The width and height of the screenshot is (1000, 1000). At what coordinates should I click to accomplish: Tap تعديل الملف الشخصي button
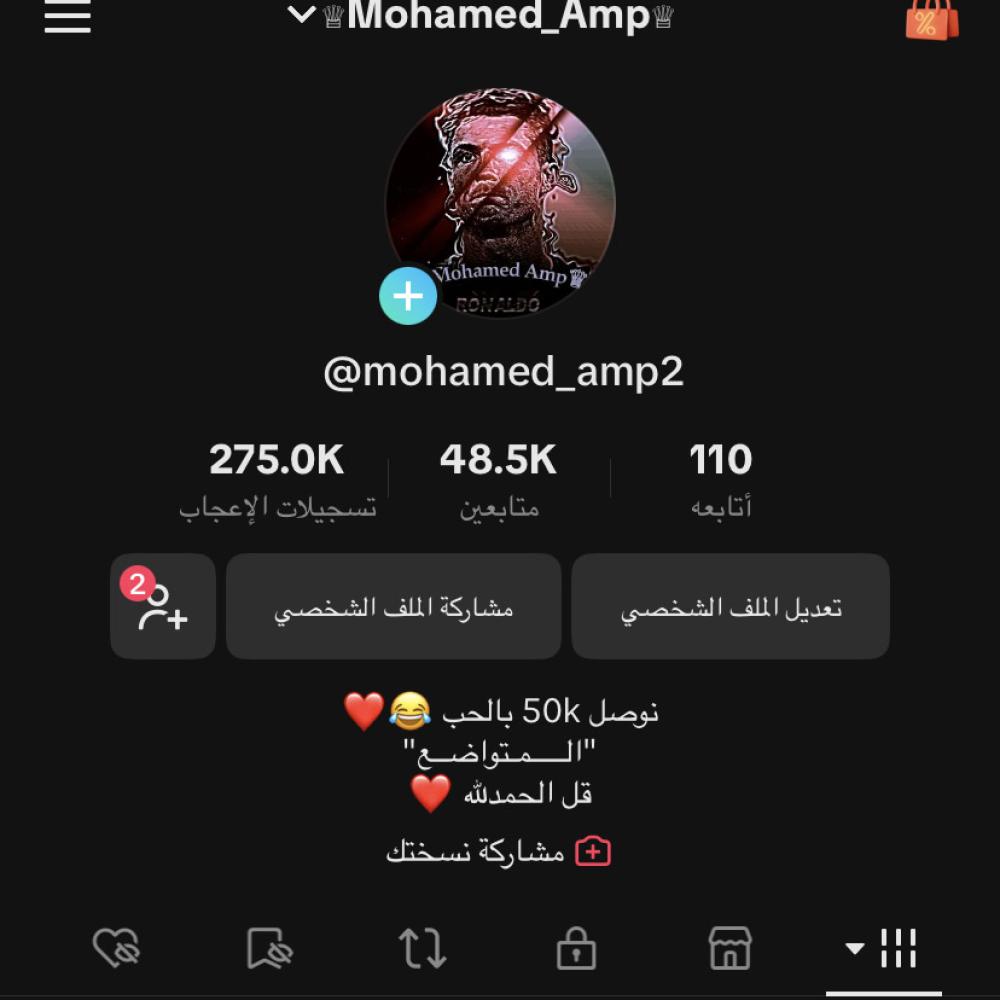[x=730, y=607]
